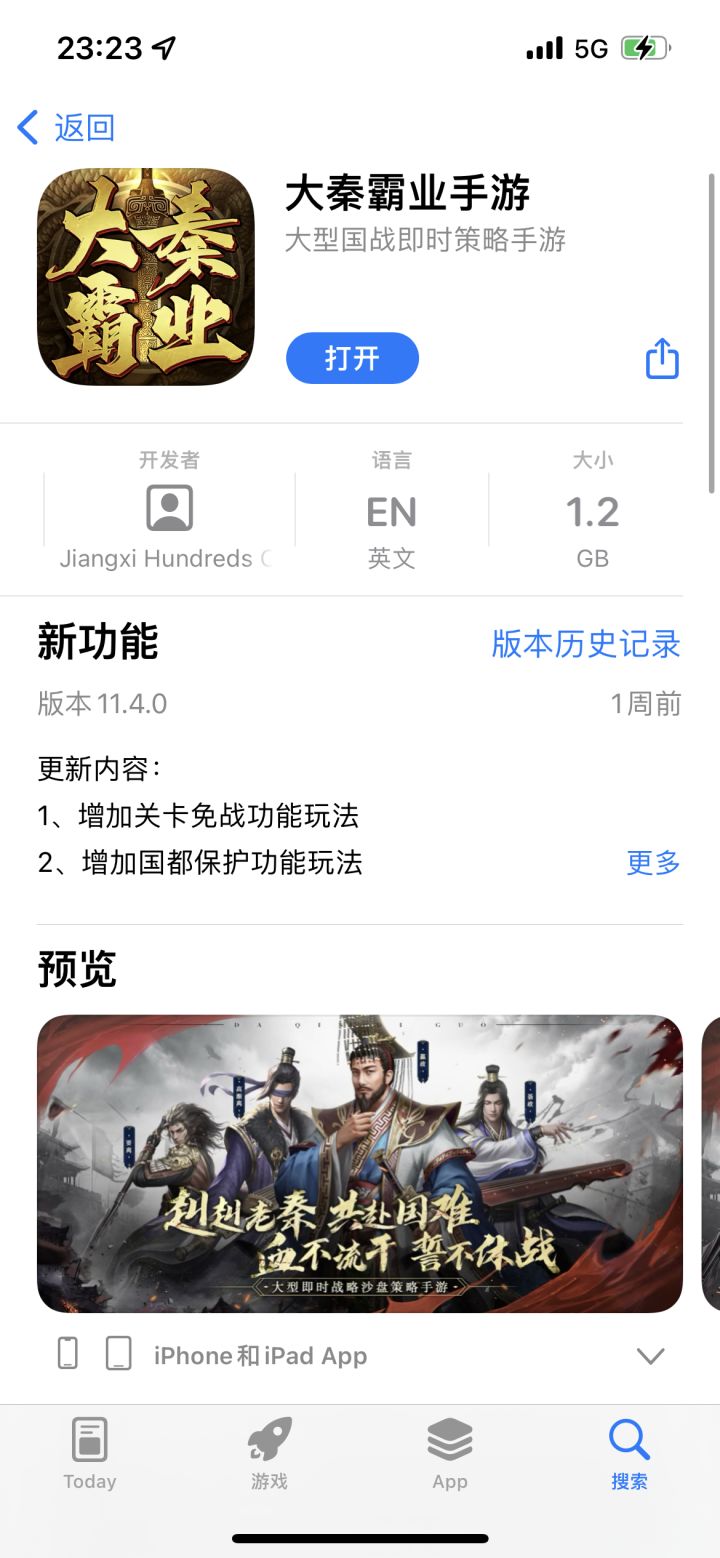The width and height of the screenshot is (720, 1558).
Task: Expand the iPhone和iPad App compatibility row
Action: point(360,1356)
